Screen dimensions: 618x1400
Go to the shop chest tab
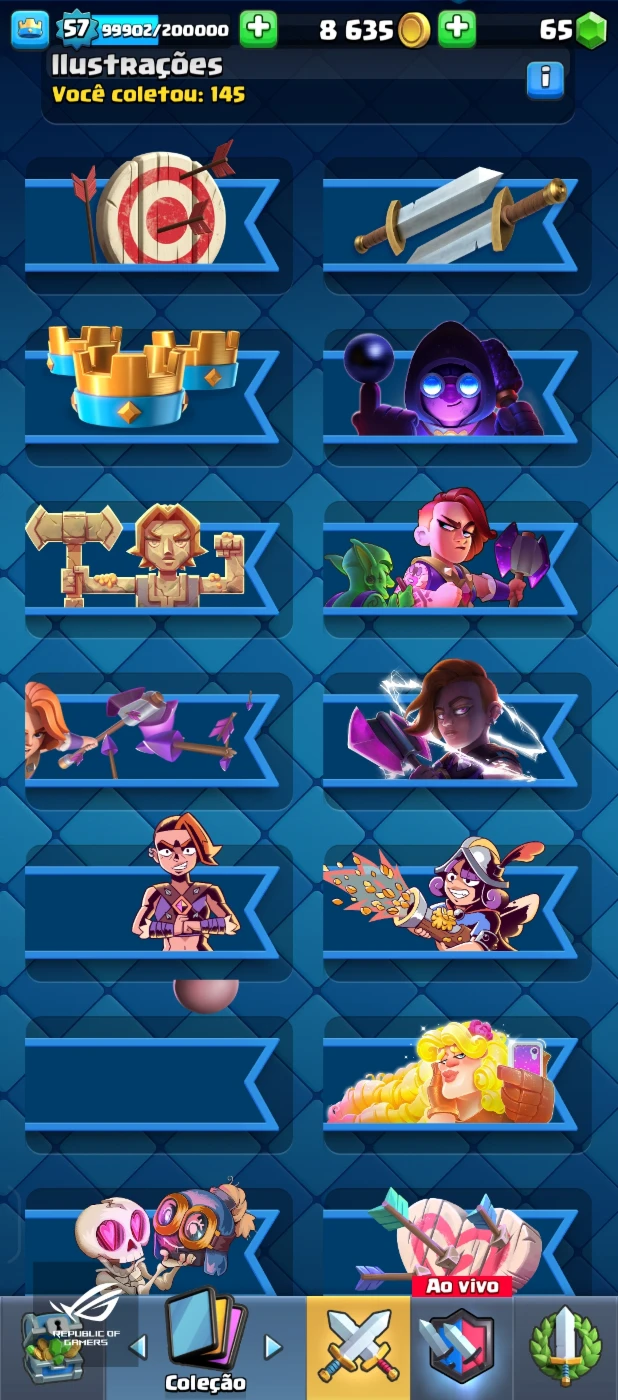point(52,1347)
